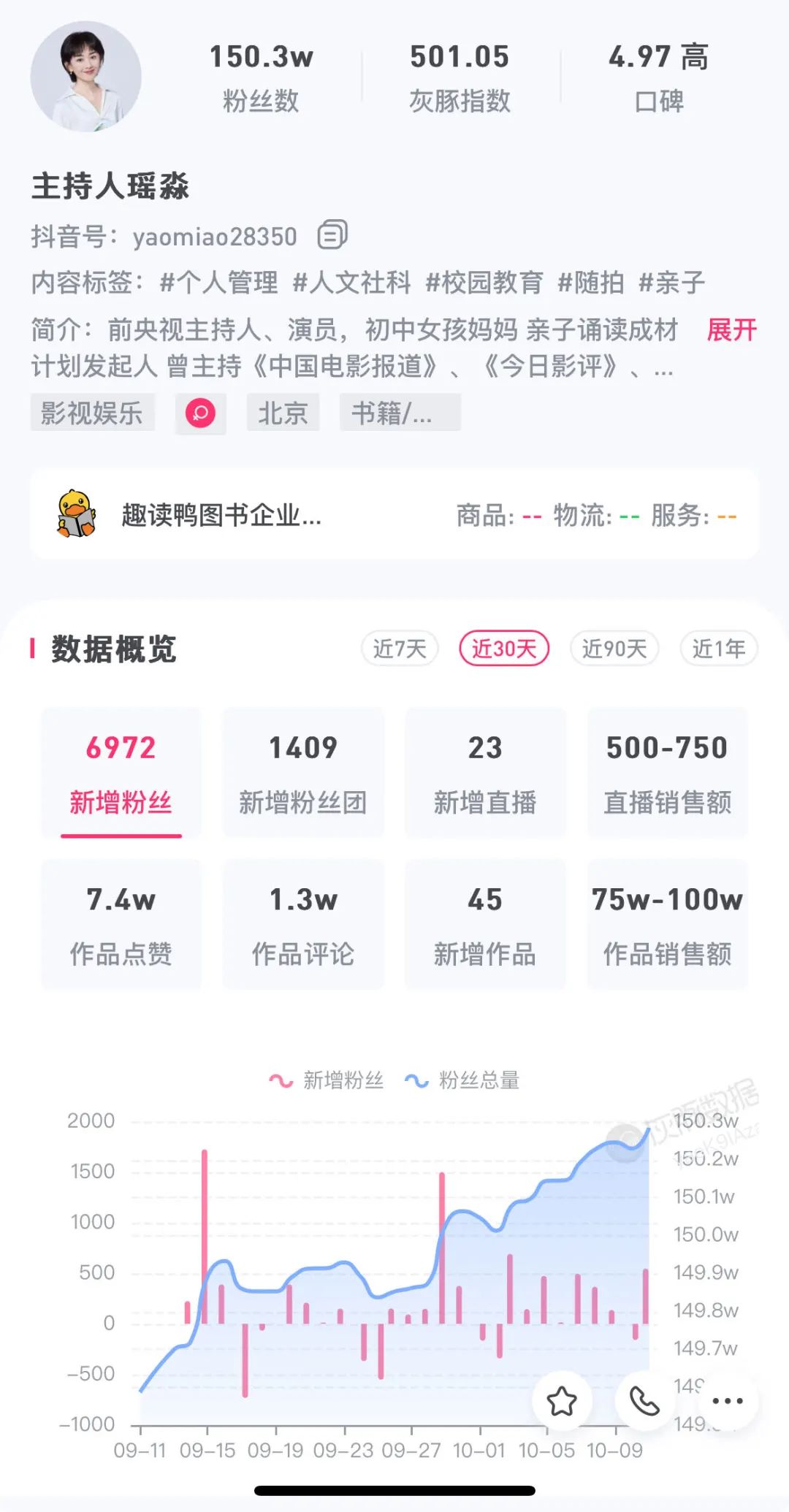Viewport: 789px width, 1512px height.
Task: Show data for 近1年
Action: click(719, 648)
